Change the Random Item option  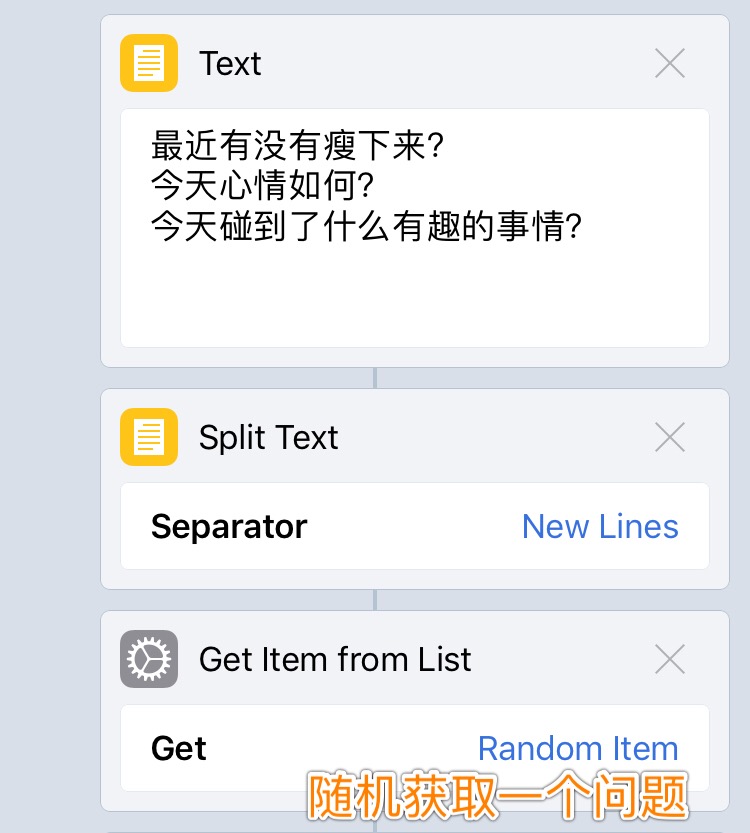577,748
